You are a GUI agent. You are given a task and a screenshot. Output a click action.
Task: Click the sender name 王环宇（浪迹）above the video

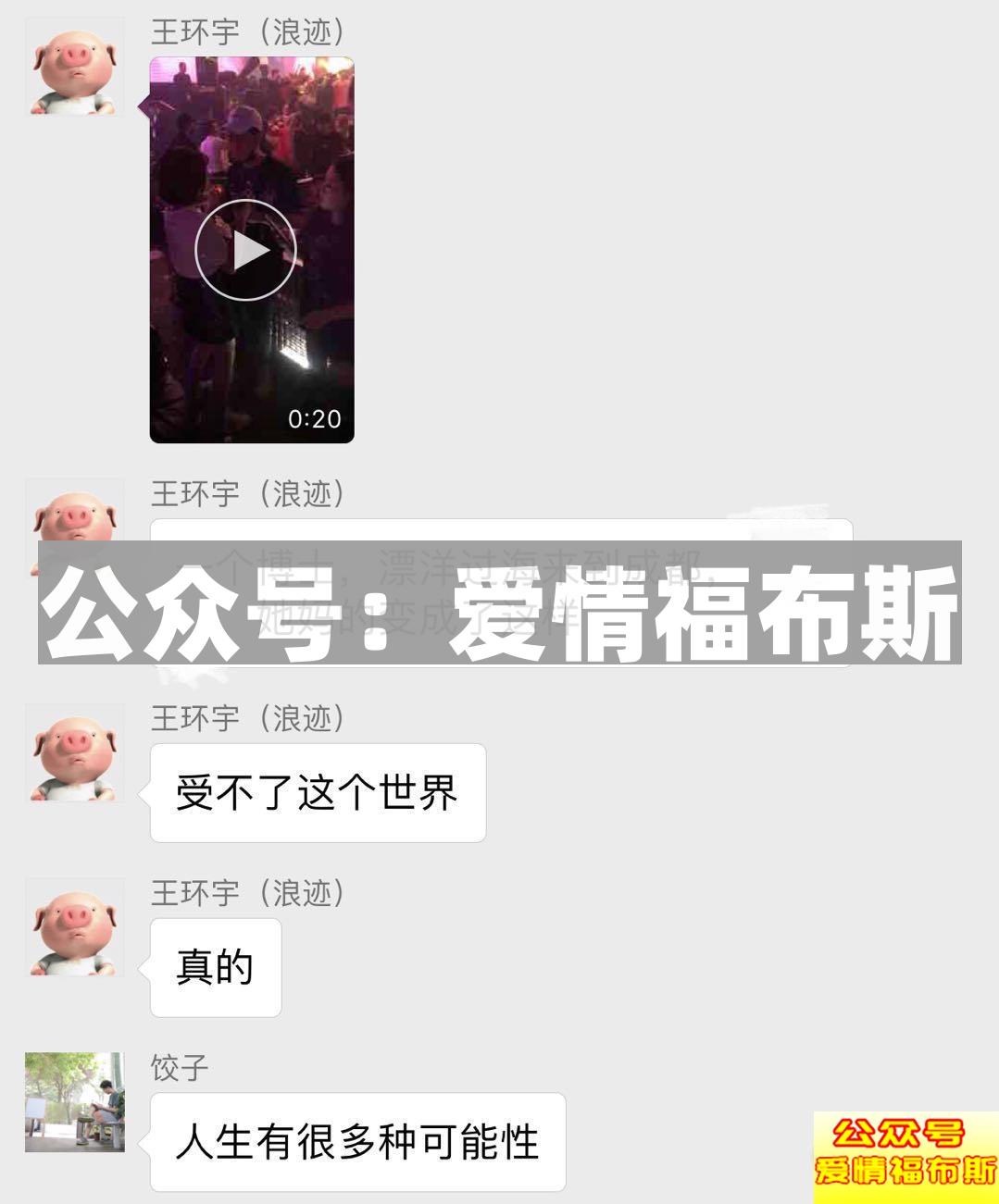(x=250, y=32)
